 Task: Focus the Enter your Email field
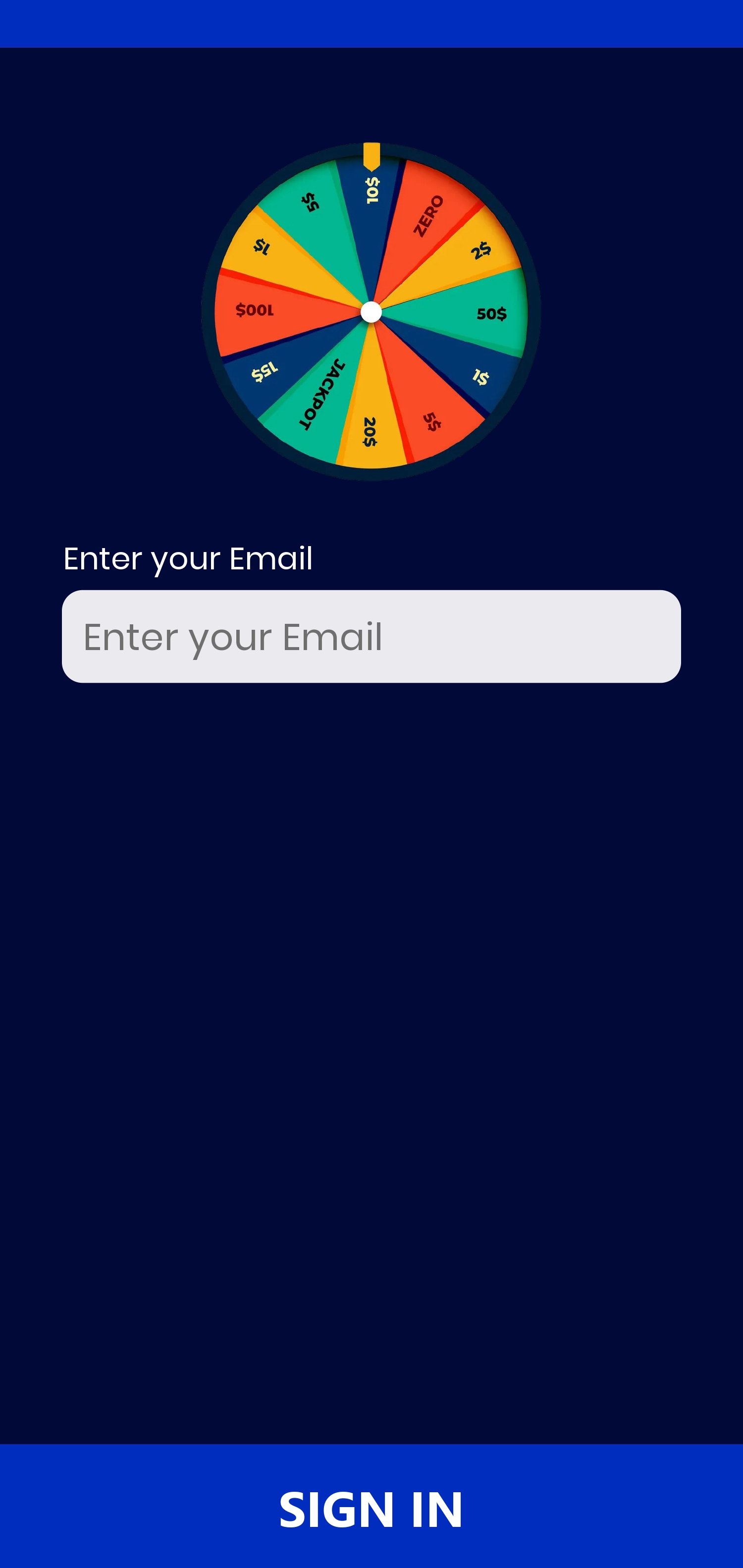coord(371,636)
